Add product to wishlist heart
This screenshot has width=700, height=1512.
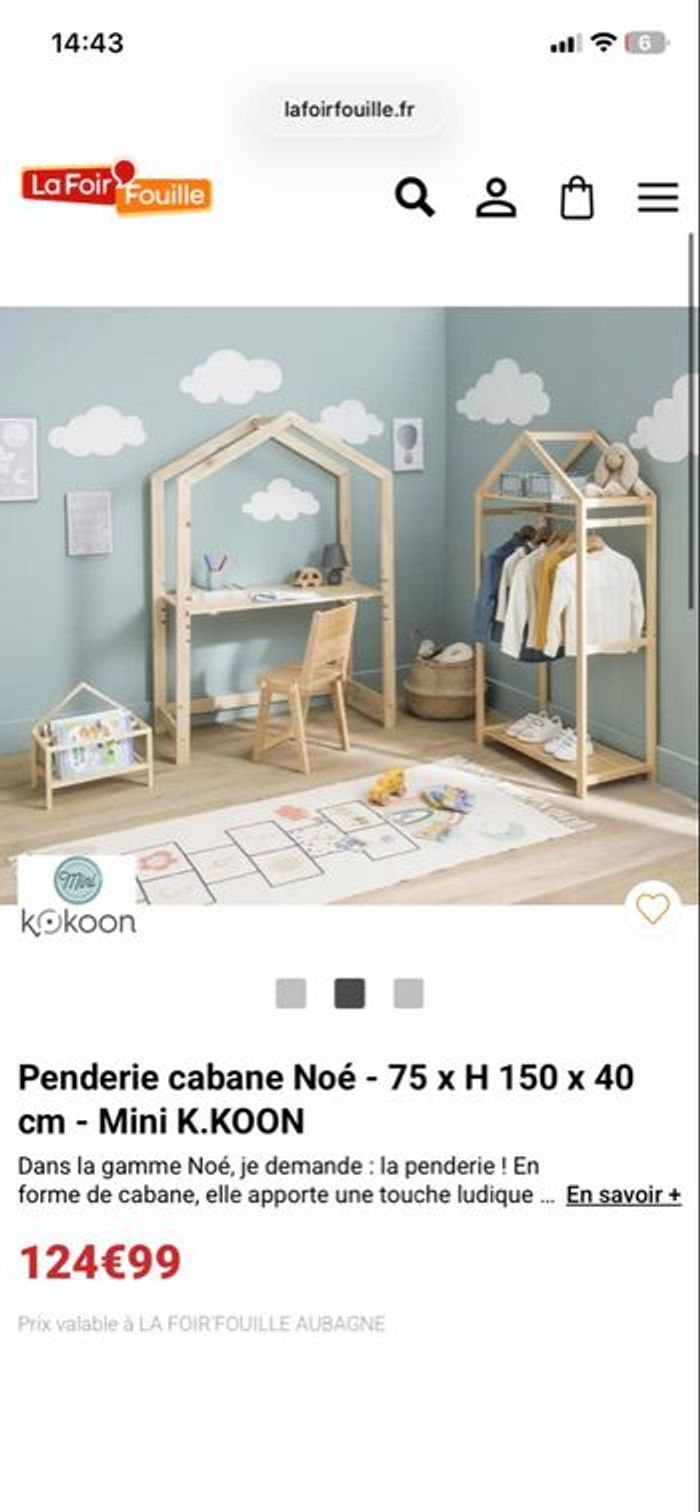[x=652, y=909]
